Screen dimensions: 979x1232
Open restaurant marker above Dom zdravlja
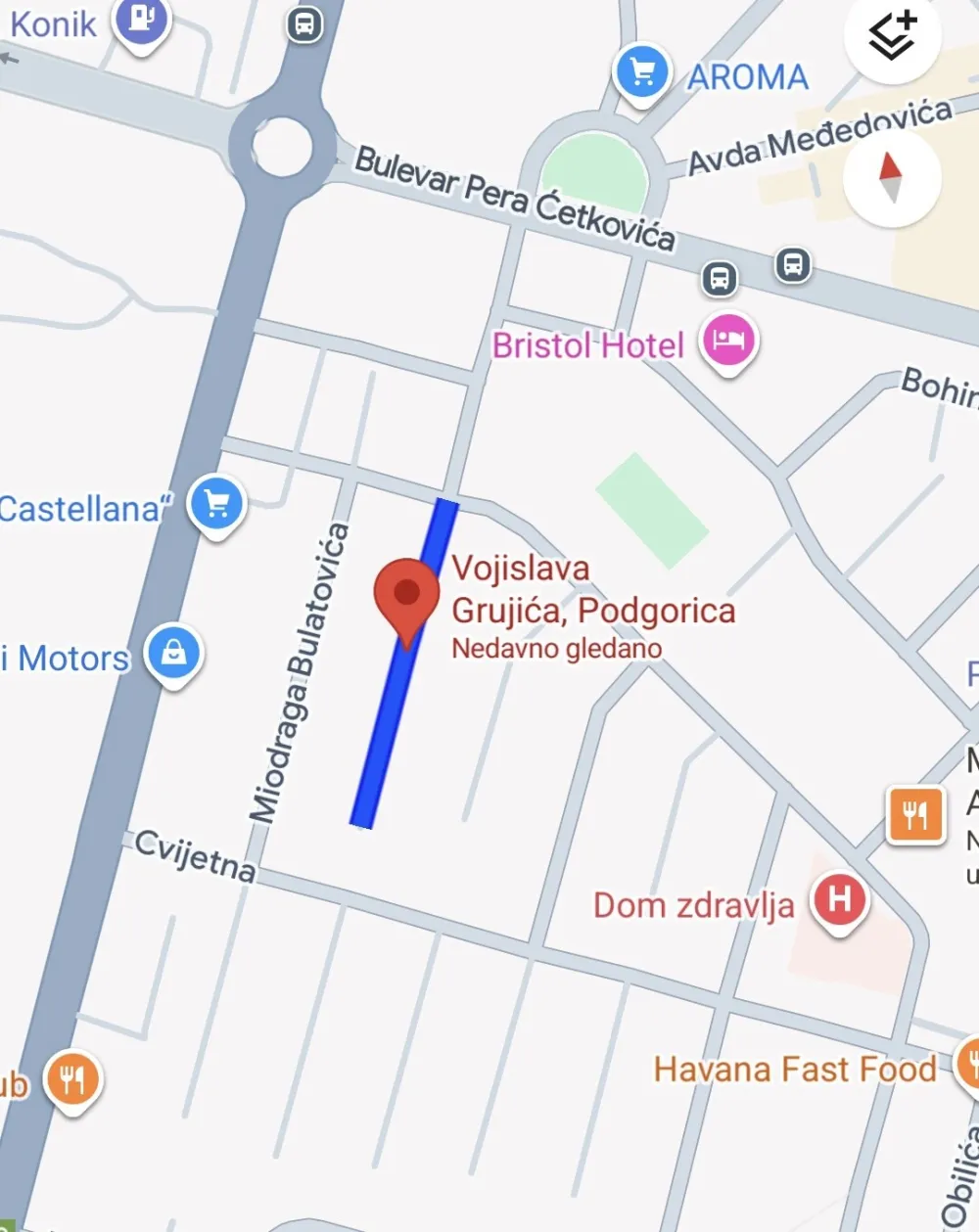(915, 814)
